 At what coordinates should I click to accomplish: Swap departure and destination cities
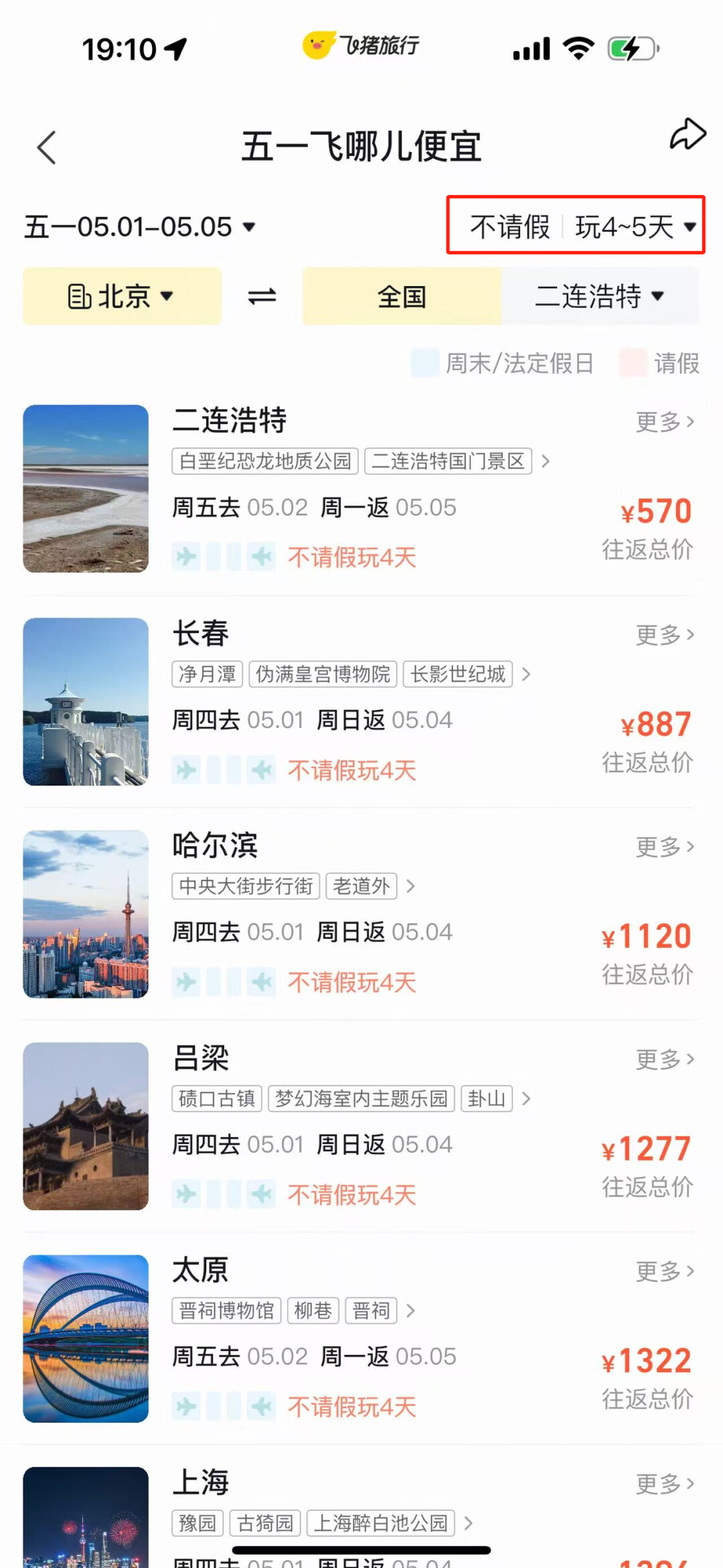pos(262,296)
